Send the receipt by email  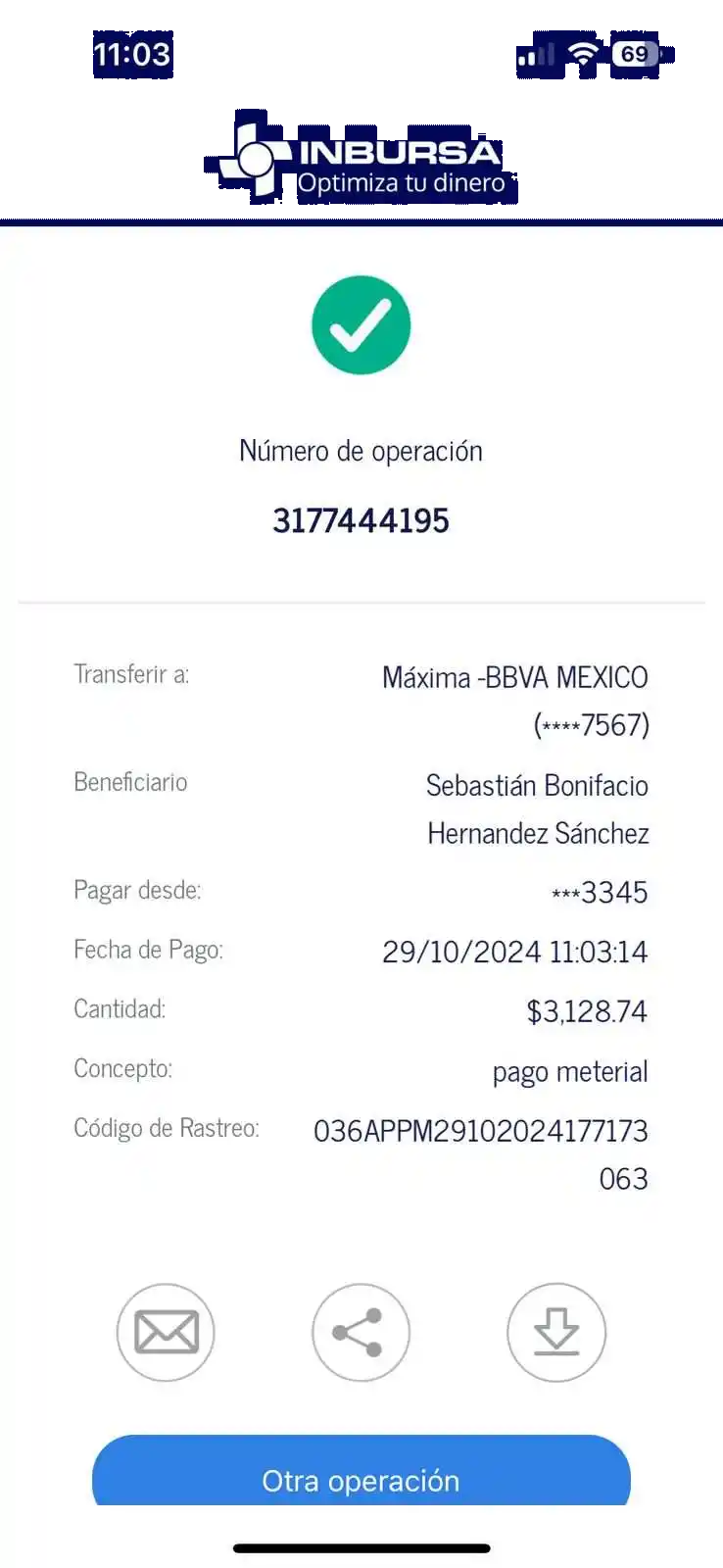point(166,1332)
